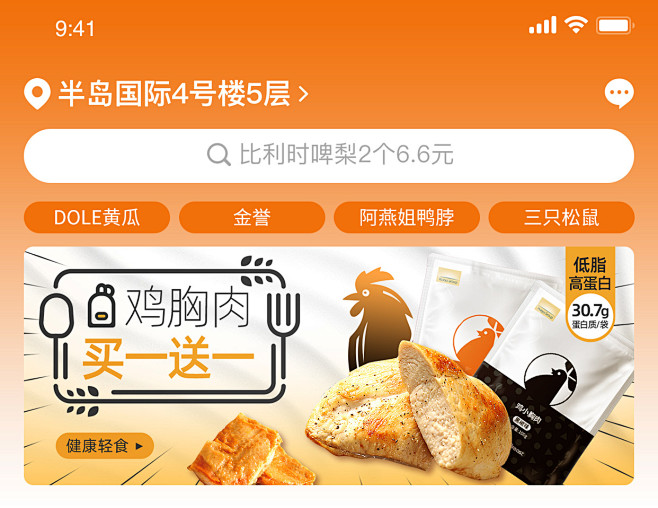Tap the search box 比利时啤梨2个6.6元
The image size is (658, 508).
click(x=329, y=155)
